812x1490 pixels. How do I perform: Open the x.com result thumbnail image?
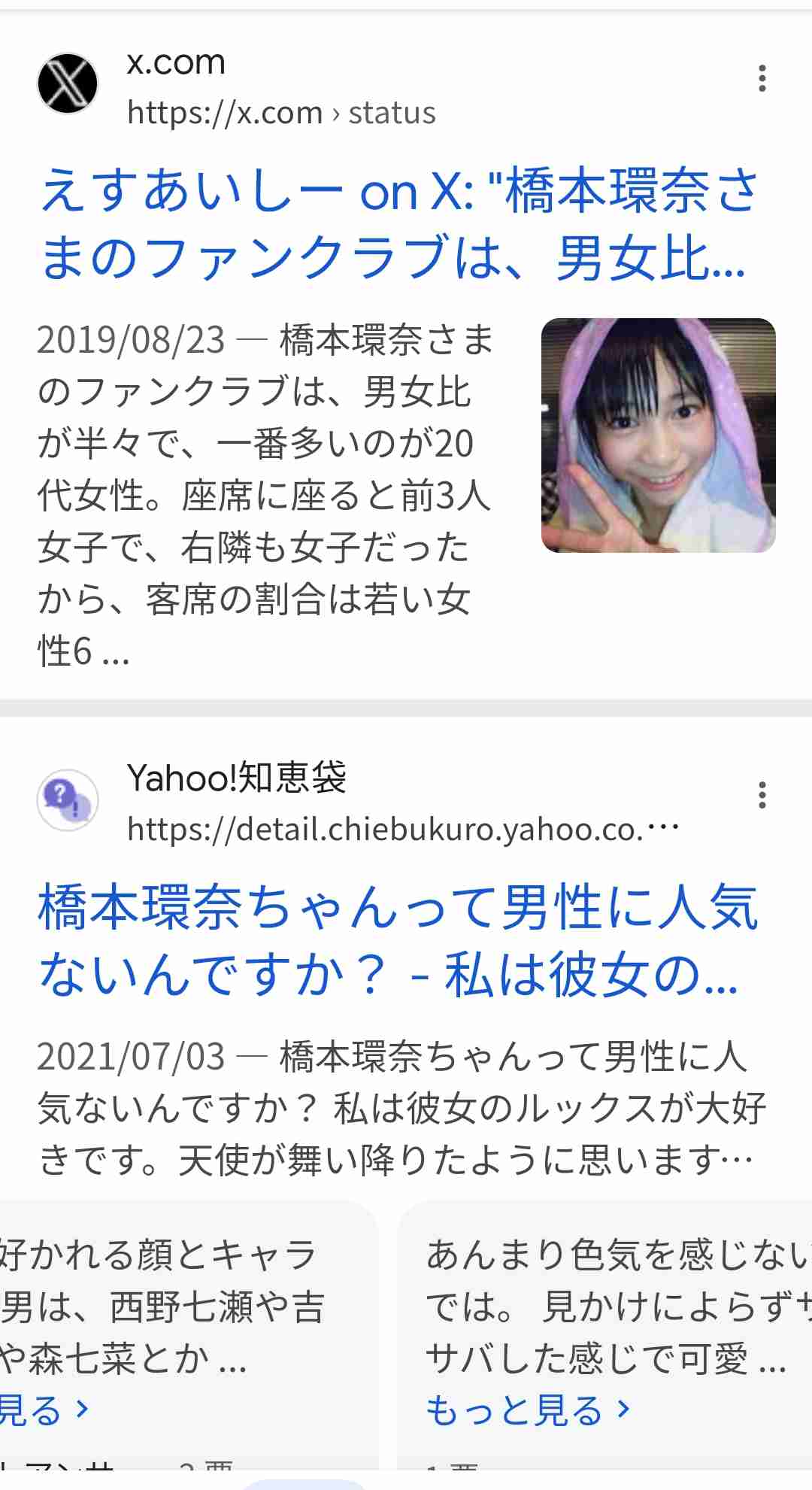659,435
